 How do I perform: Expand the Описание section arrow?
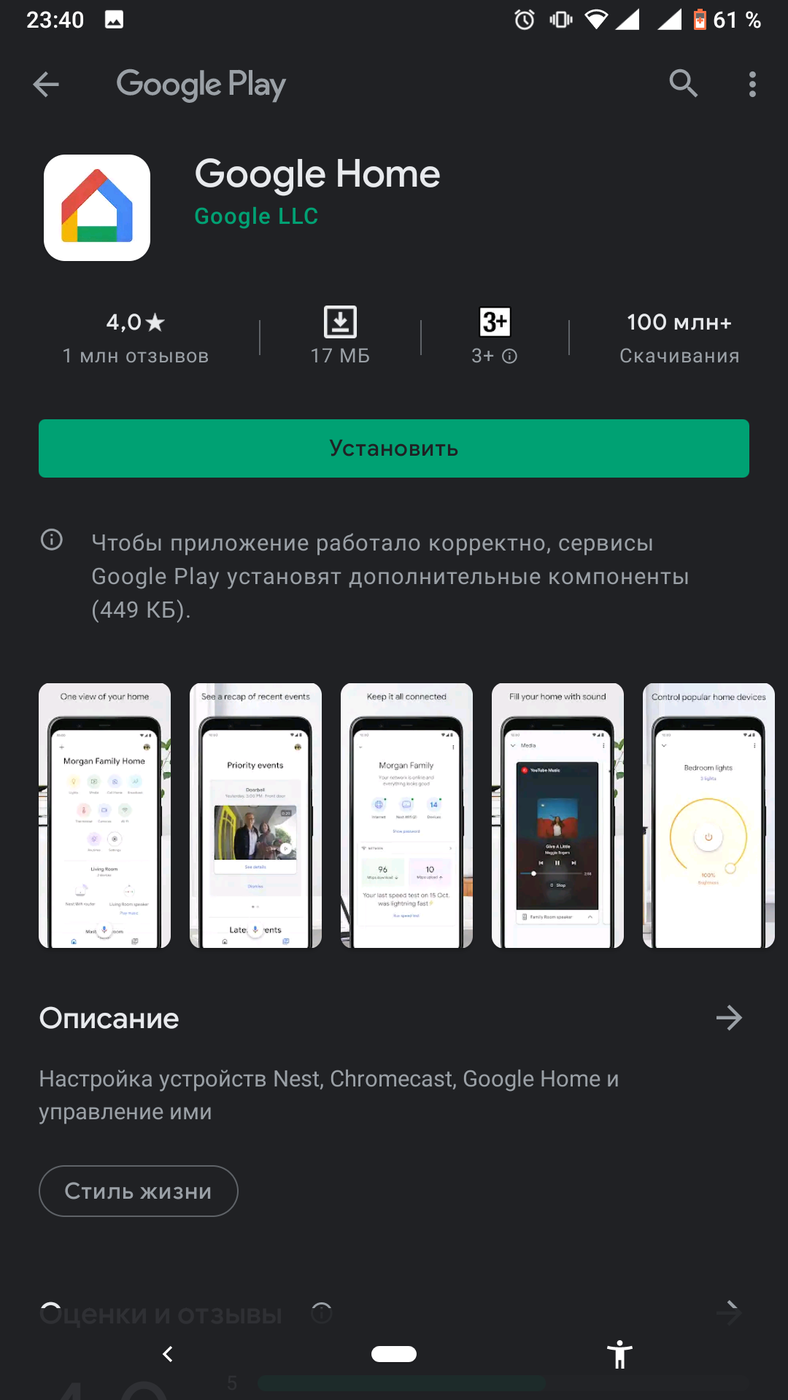pos(729,1018)
